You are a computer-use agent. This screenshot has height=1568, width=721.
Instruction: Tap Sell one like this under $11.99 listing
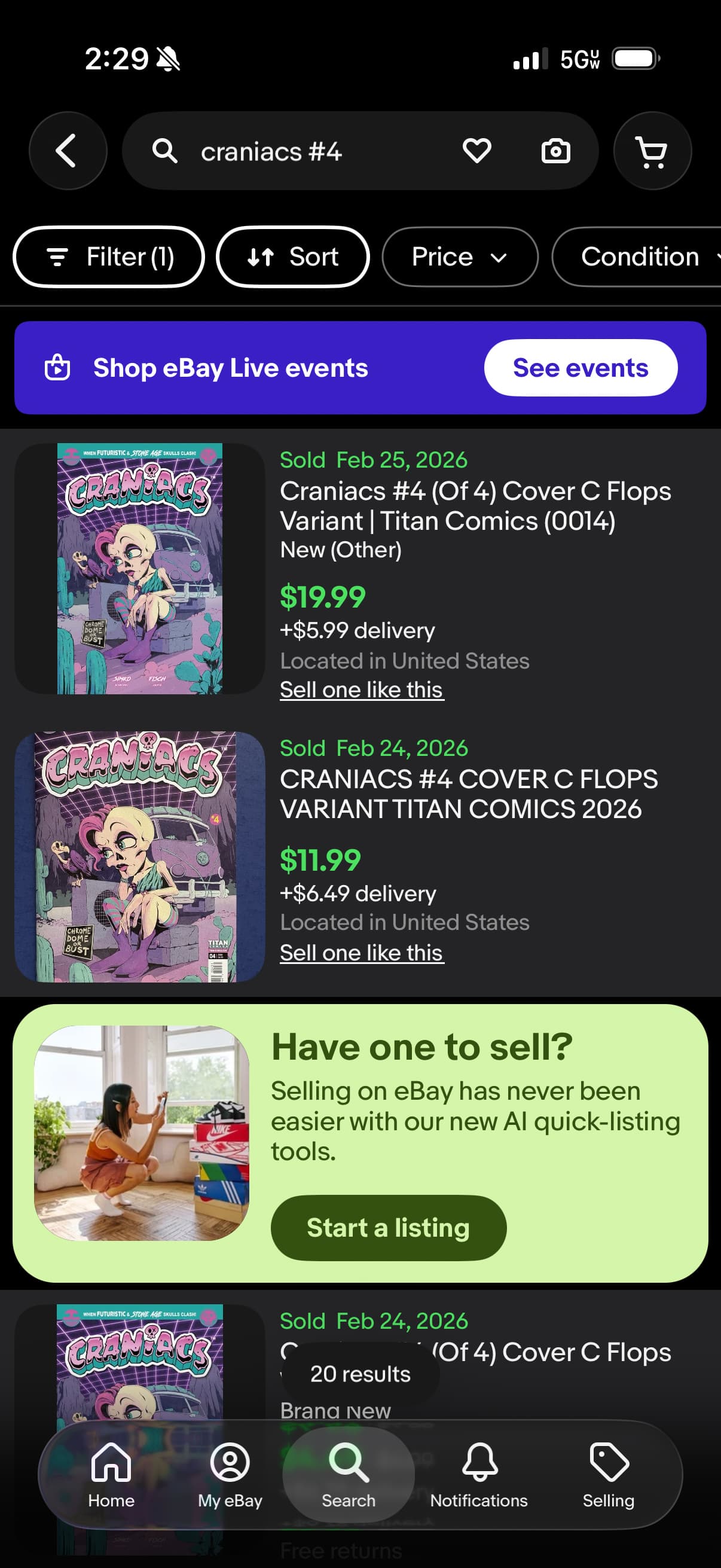point(362,953)
